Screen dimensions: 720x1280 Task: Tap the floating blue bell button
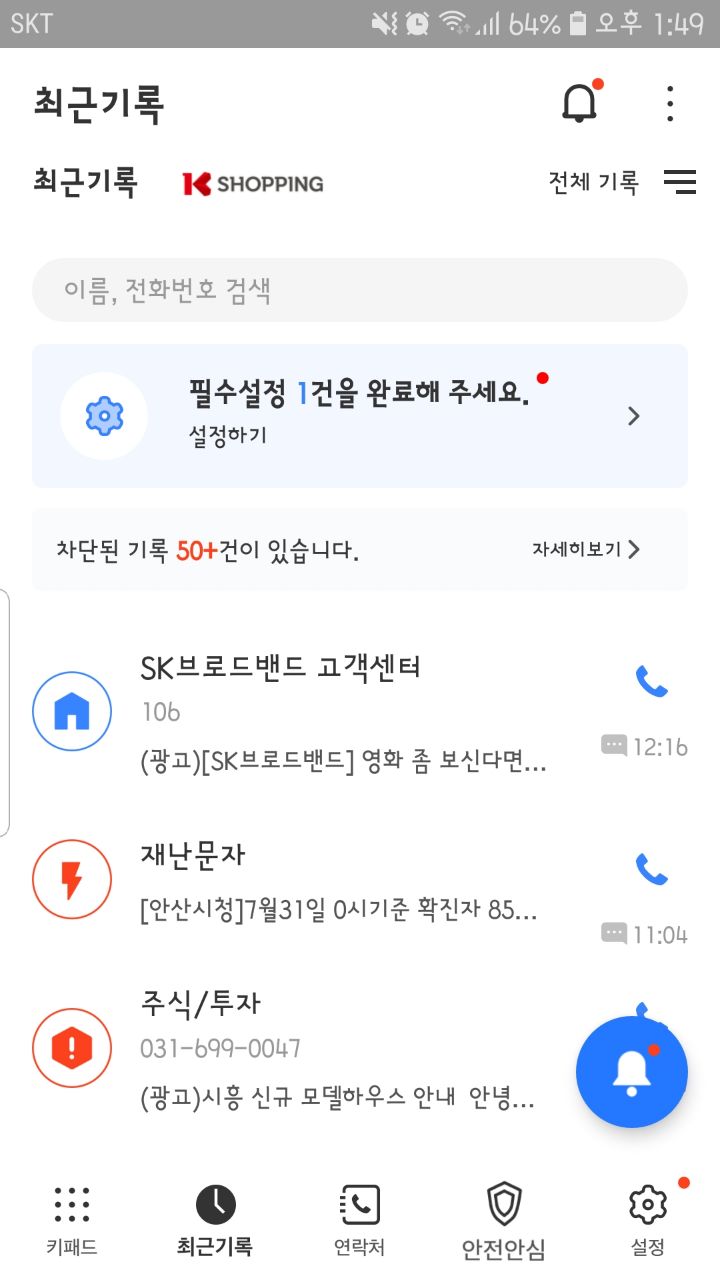(632, 1072)
